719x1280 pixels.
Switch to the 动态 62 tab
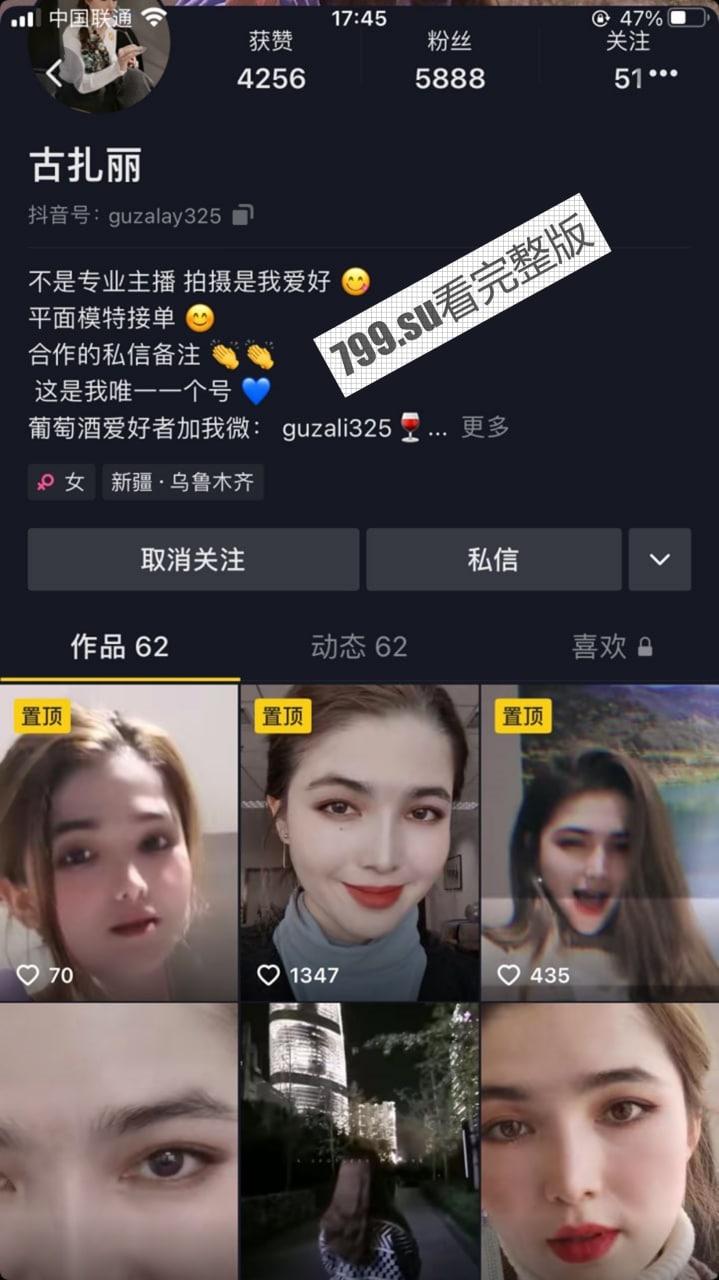coord(359,647)
